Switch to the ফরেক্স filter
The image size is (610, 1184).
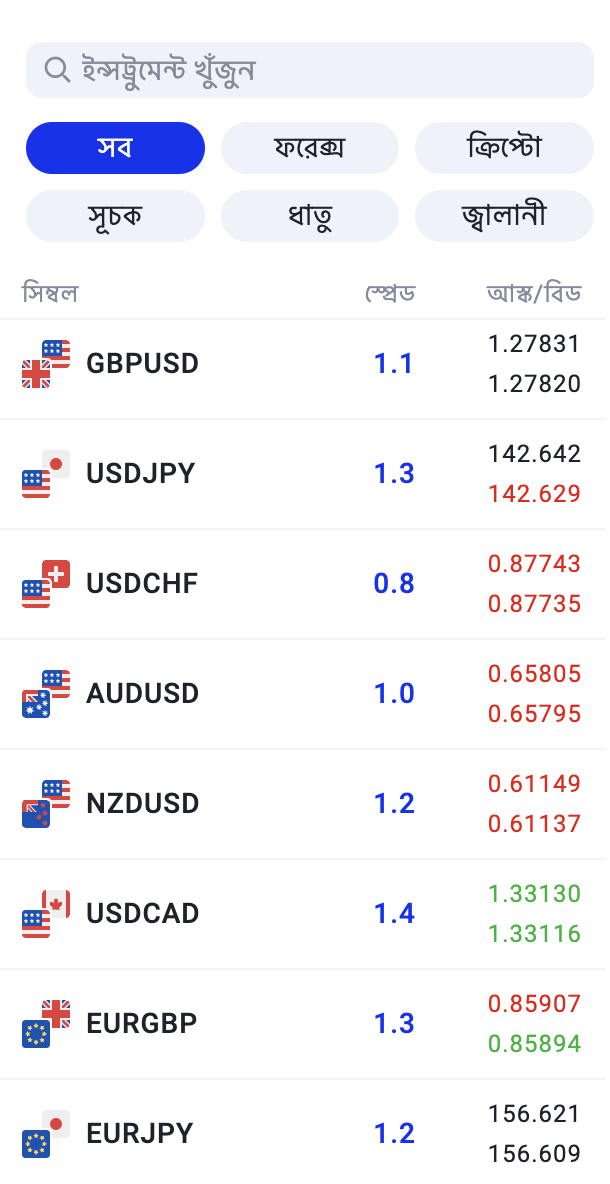(310, 148)
